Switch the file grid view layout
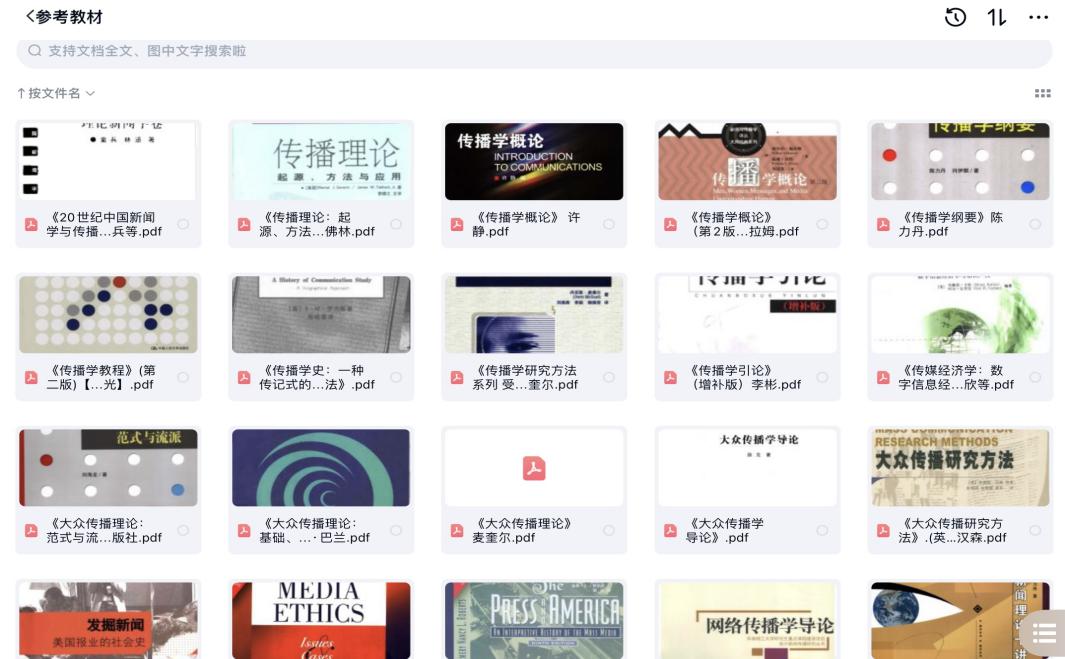Image resolution: width=1065 pixels, height=659 pixels. [1042, 93]
